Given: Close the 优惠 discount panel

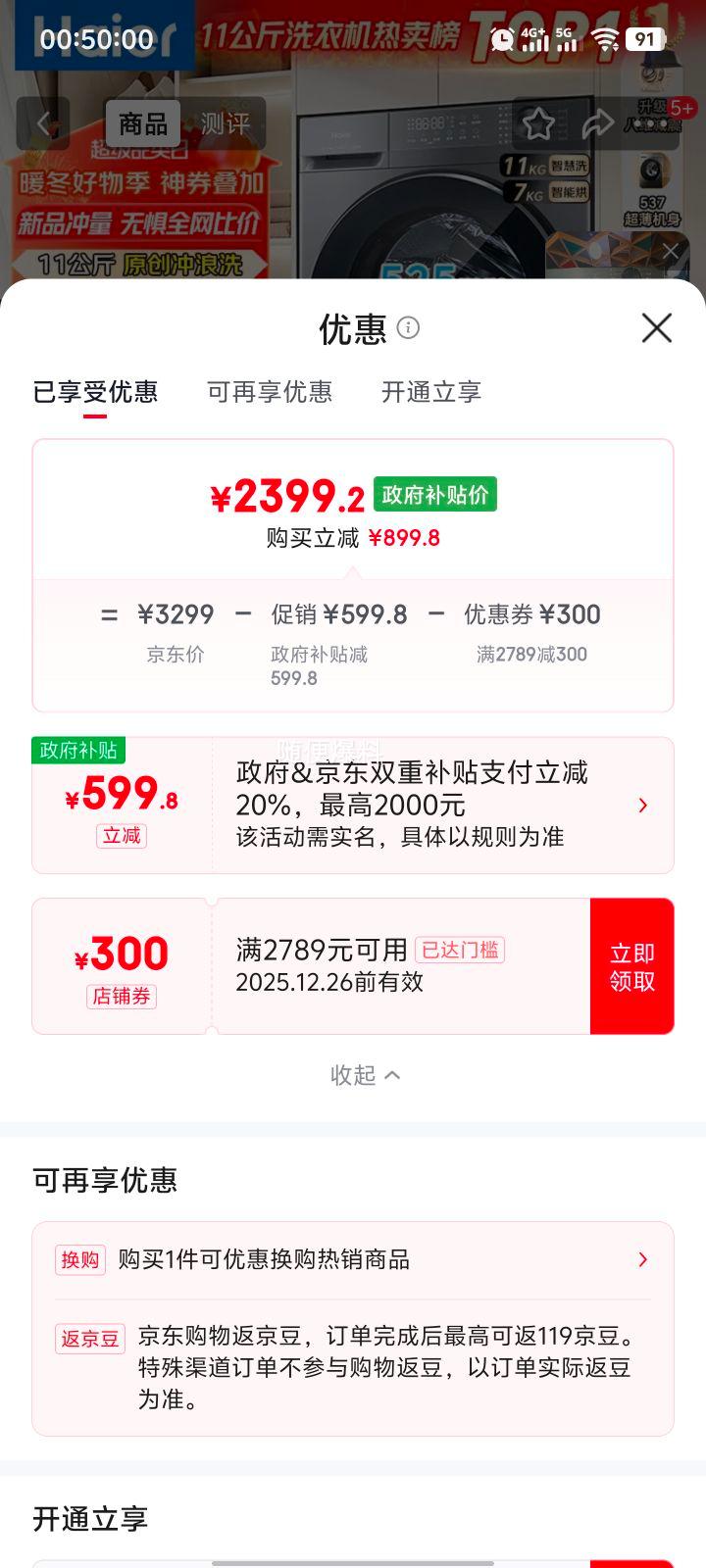Looking at the screenshot, I should pyautogui.click(x=656, y=328).
